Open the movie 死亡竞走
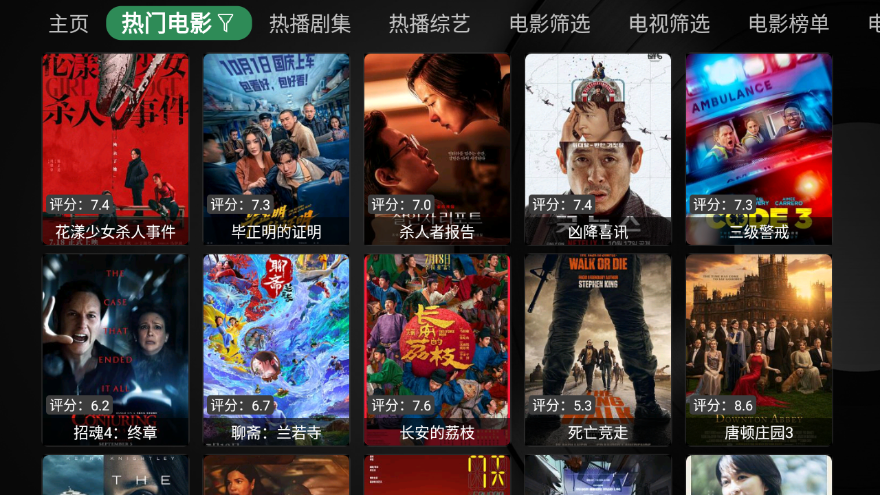This screenshot has height=495, width=880. click(x=598, y=349)
